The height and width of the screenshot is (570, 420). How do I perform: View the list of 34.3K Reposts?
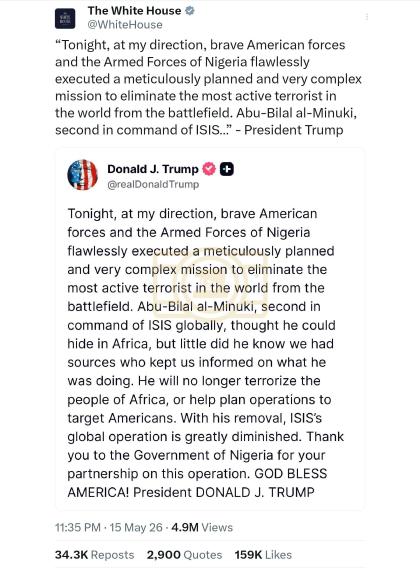coord(95,555)
